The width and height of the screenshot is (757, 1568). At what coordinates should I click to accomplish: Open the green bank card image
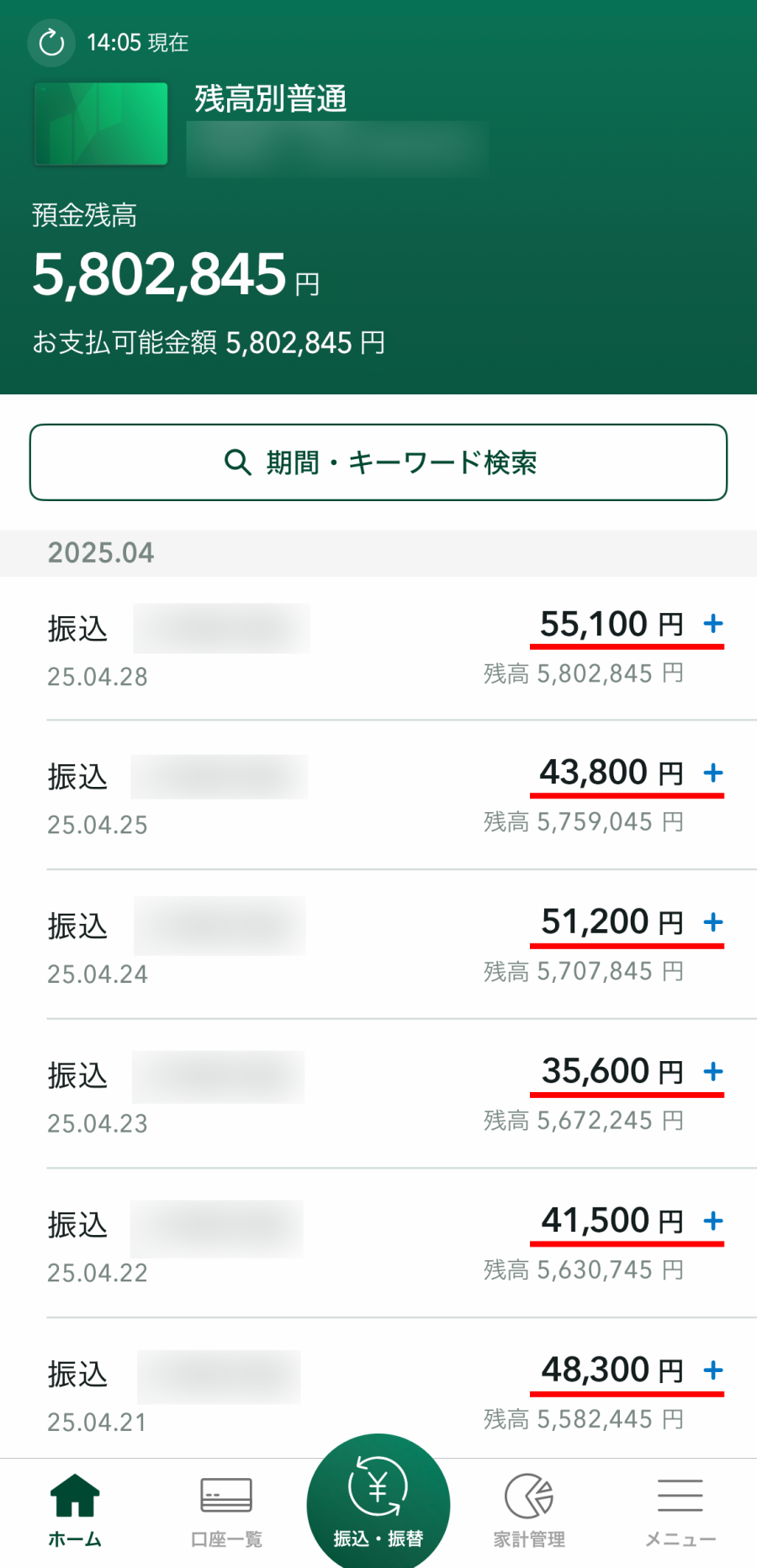tap(101, 124)
